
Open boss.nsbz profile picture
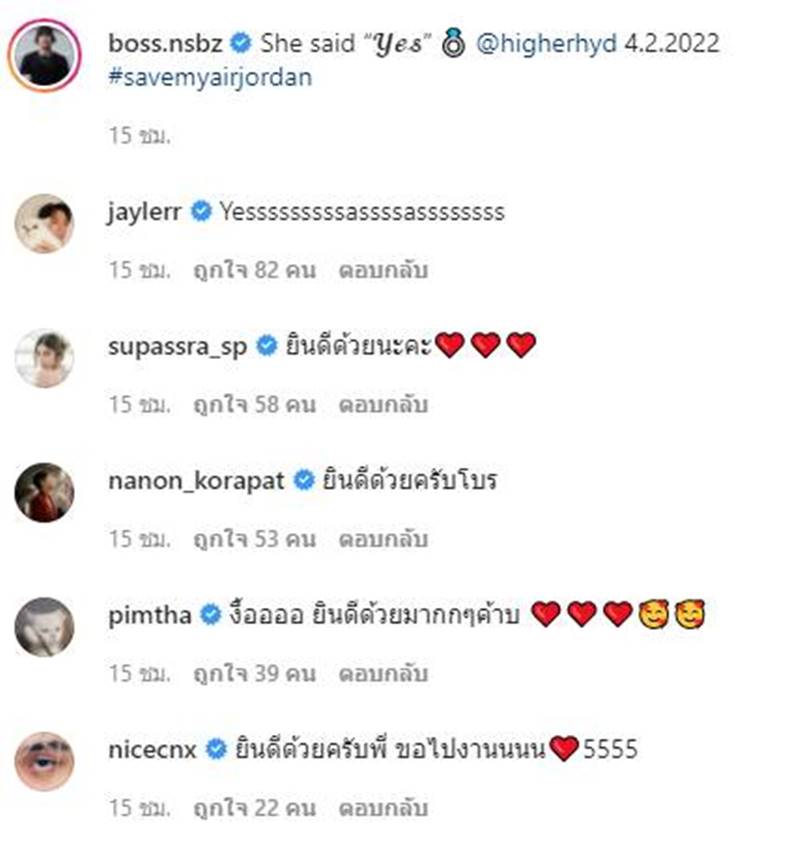click(44, 54)
